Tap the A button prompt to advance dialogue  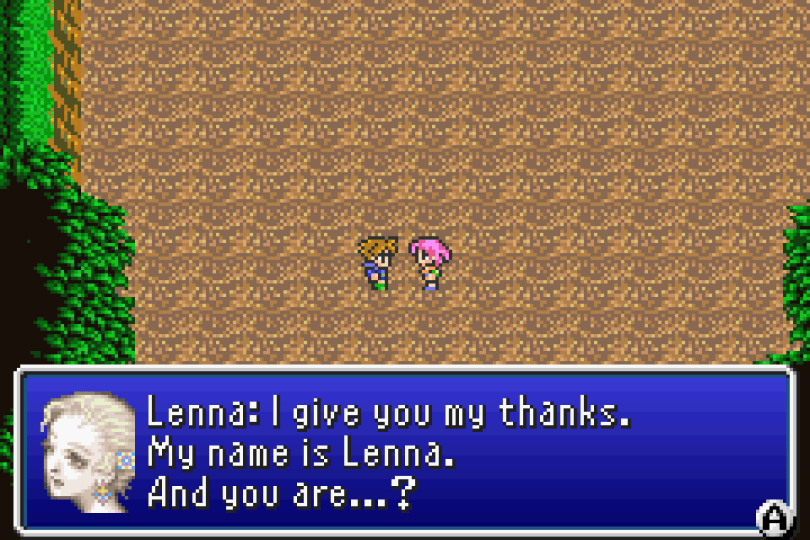774,518
